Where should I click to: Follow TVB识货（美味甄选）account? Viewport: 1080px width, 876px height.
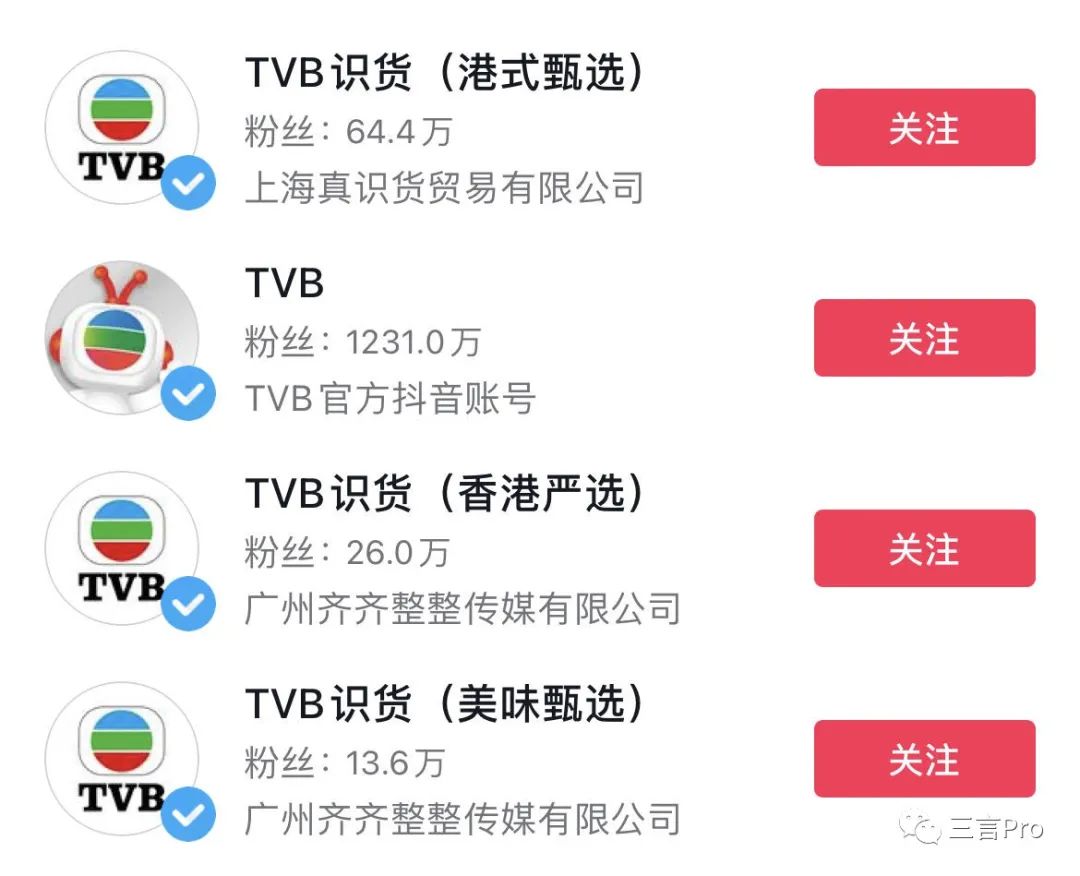coord(924,759)
